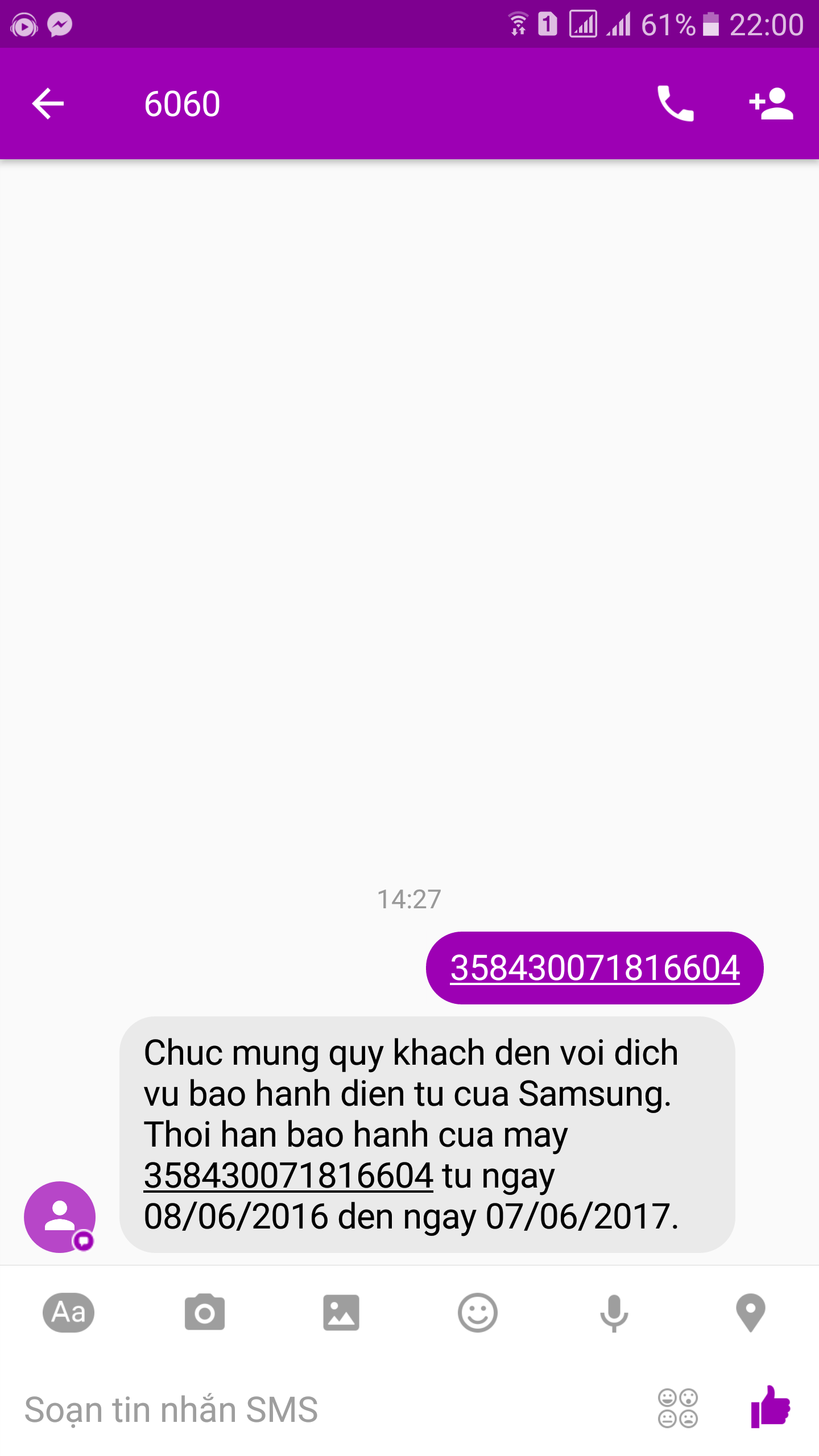This screenshot has height=1456, width=819.
Task: Tap the underlined number in Samsung's reply
Action: (x=288, y=1175)
